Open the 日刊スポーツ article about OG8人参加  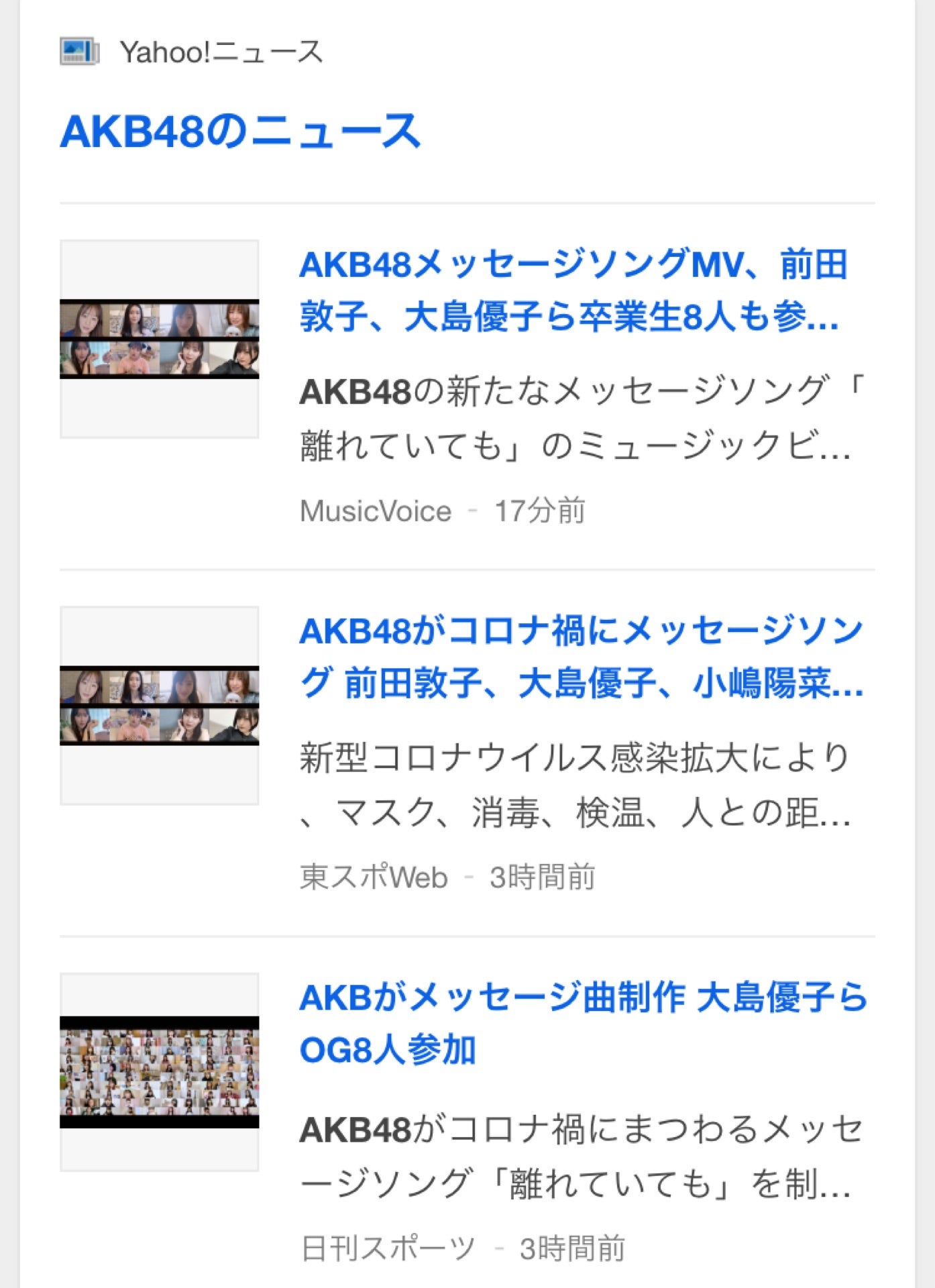click(x=582, y=1023)
